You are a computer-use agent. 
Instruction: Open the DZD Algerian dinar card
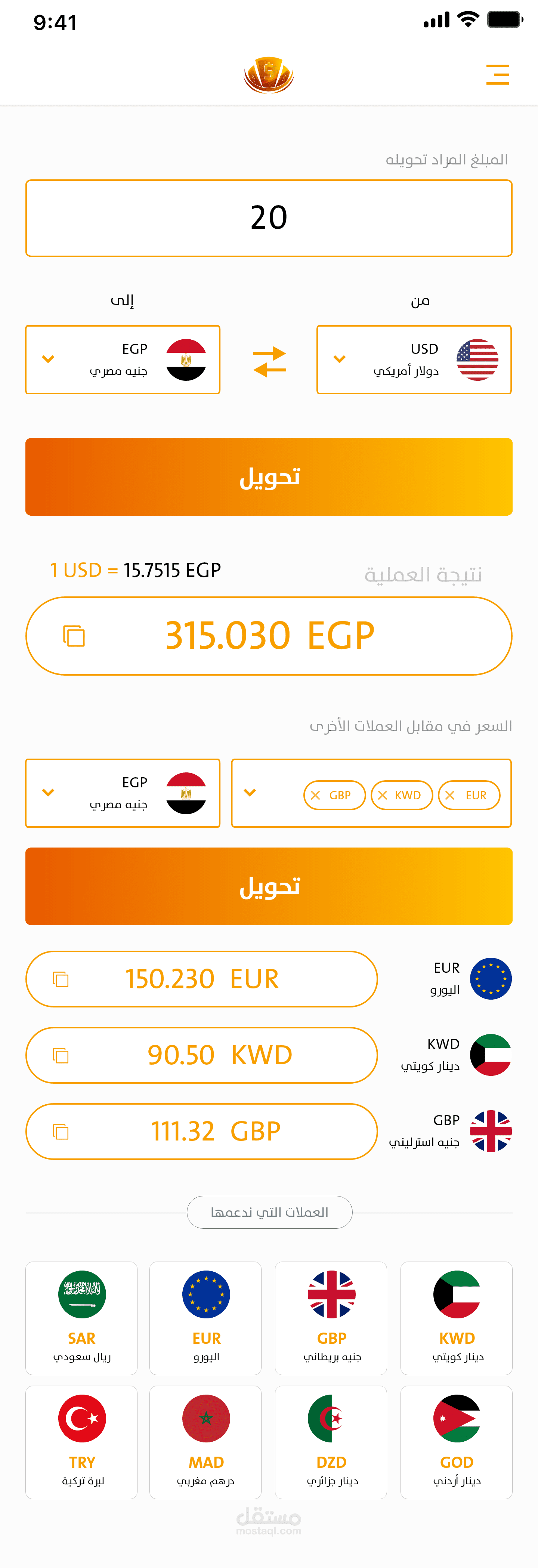tap(331, 1442)
